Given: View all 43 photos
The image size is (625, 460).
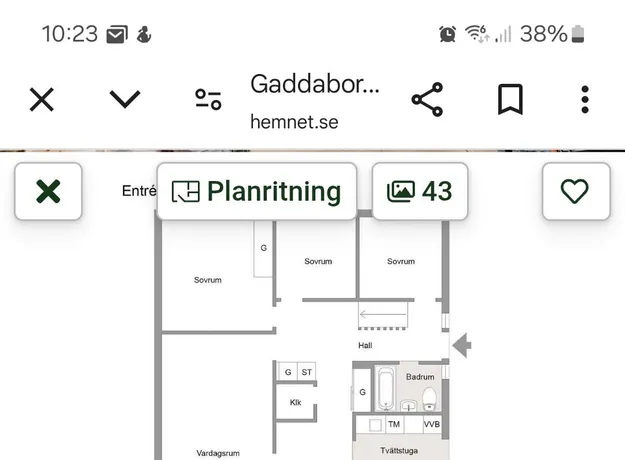Looking at the screenshot, I should [420, 191].
